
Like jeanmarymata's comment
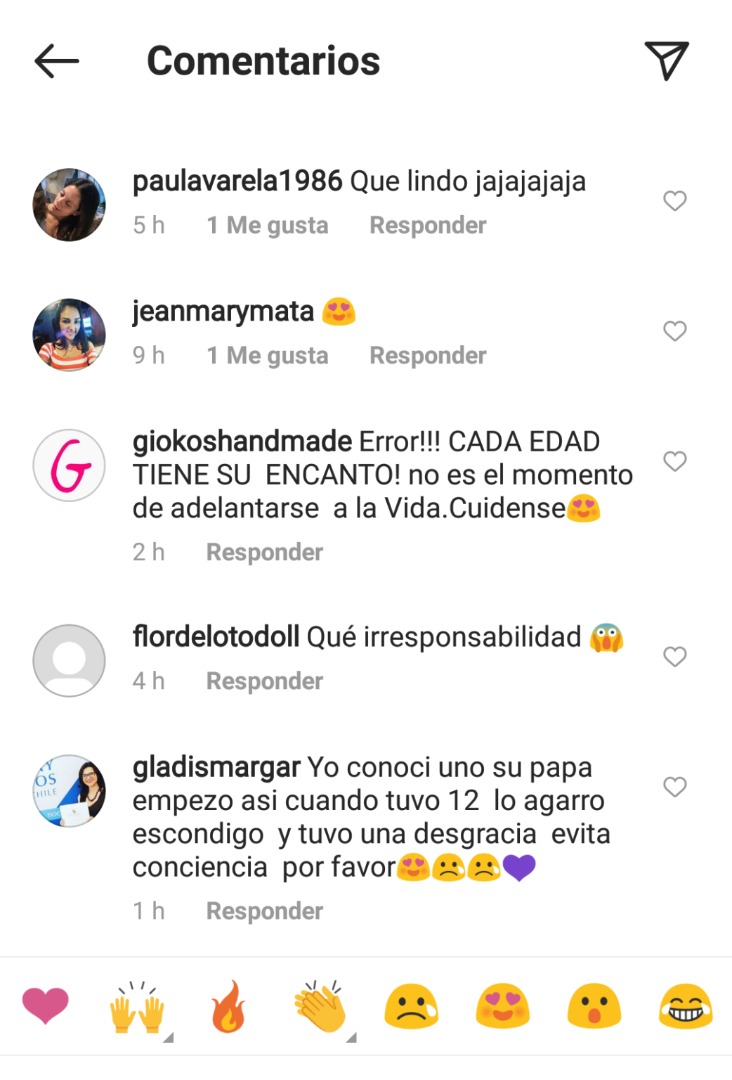[x=675, y=331]
